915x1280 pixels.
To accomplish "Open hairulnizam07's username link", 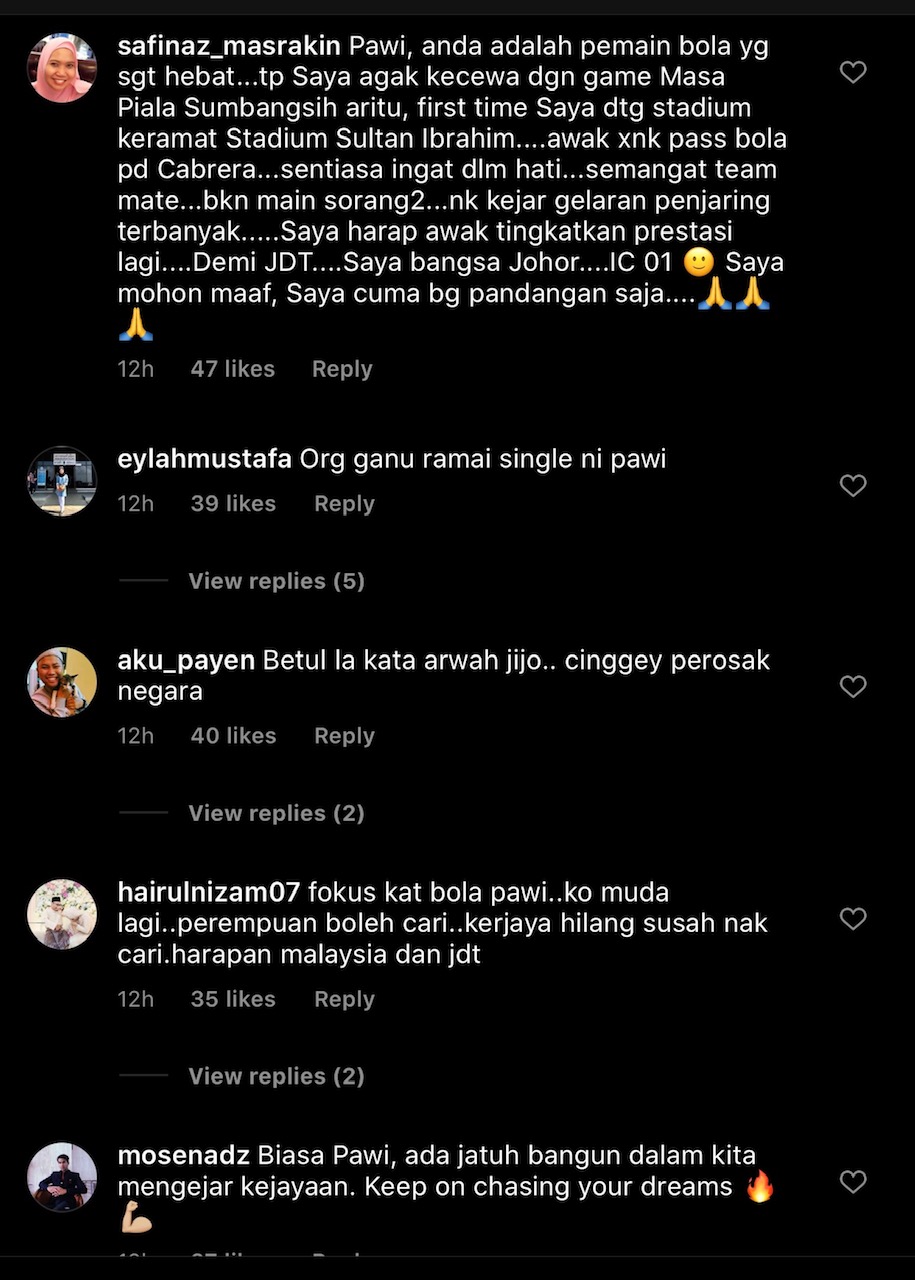I will coord(209,891).
